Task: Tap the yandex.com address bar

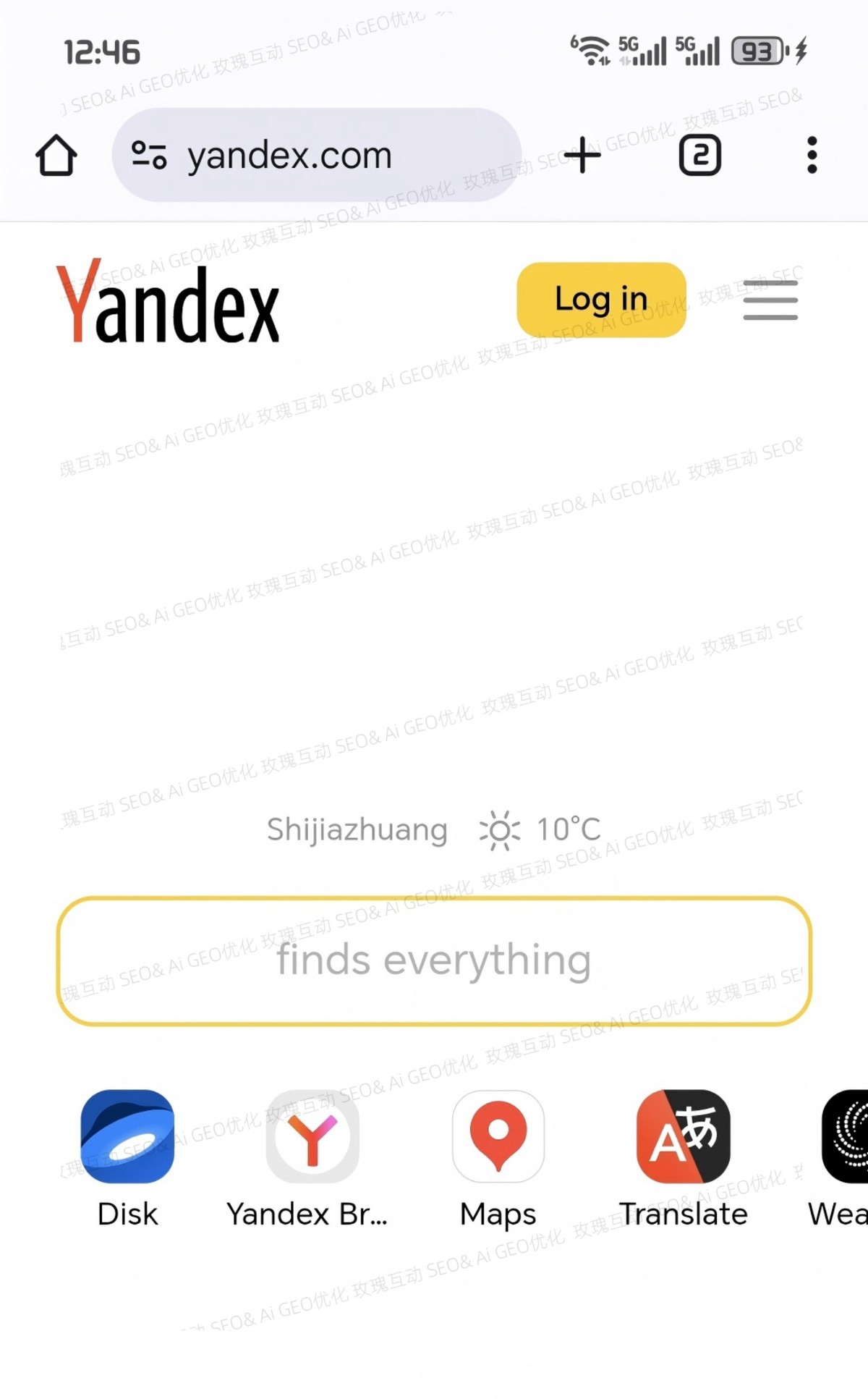Action: 318,155
